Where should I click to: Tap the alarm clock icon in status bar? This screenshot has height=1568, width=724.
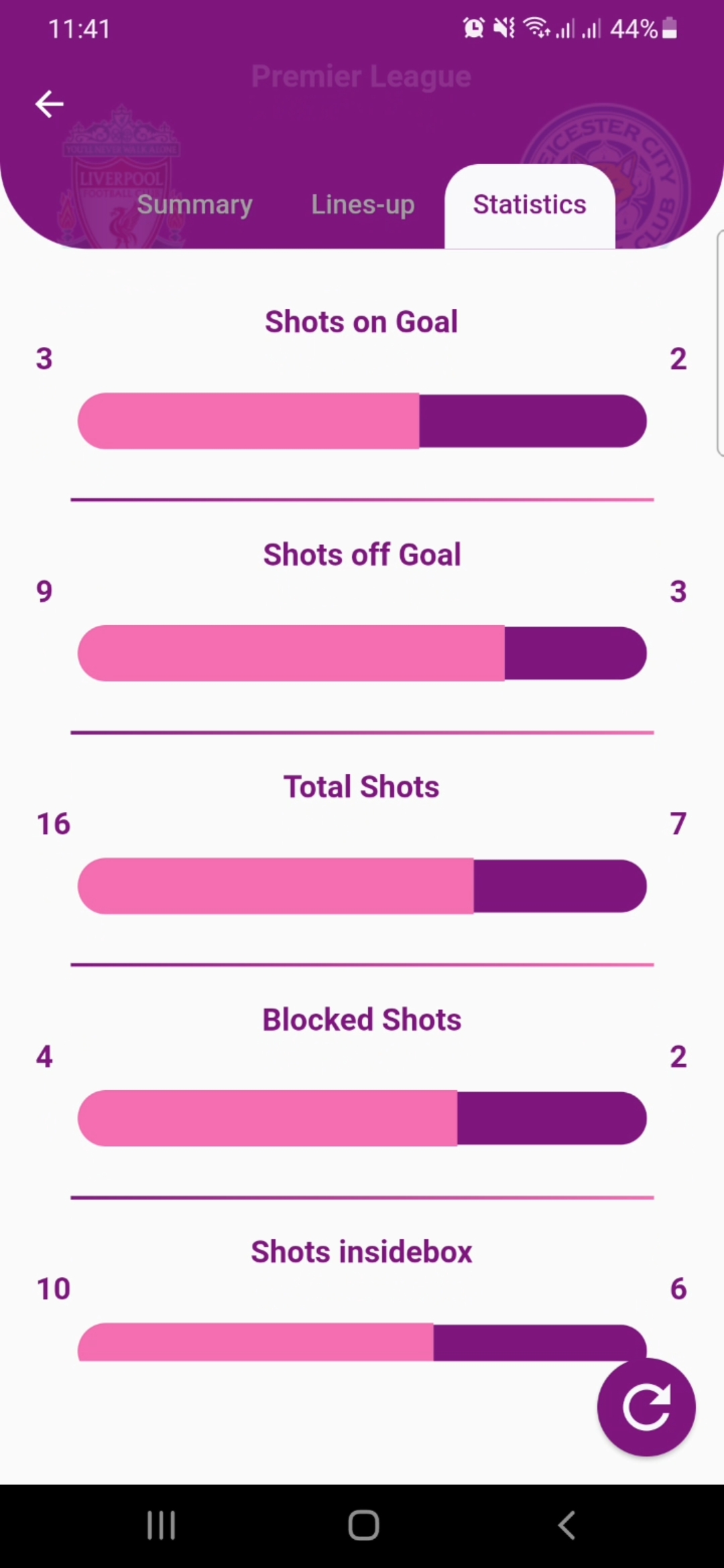pos(473,28)
